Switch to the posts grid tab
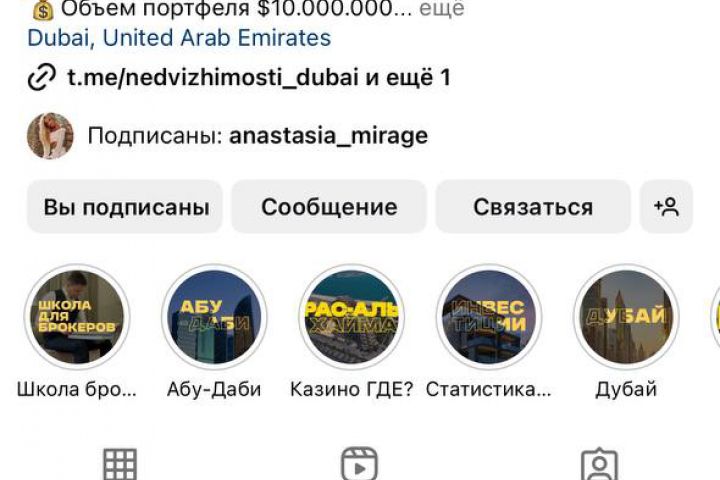Viewport: 720px width, 480px height. point(120,464)
